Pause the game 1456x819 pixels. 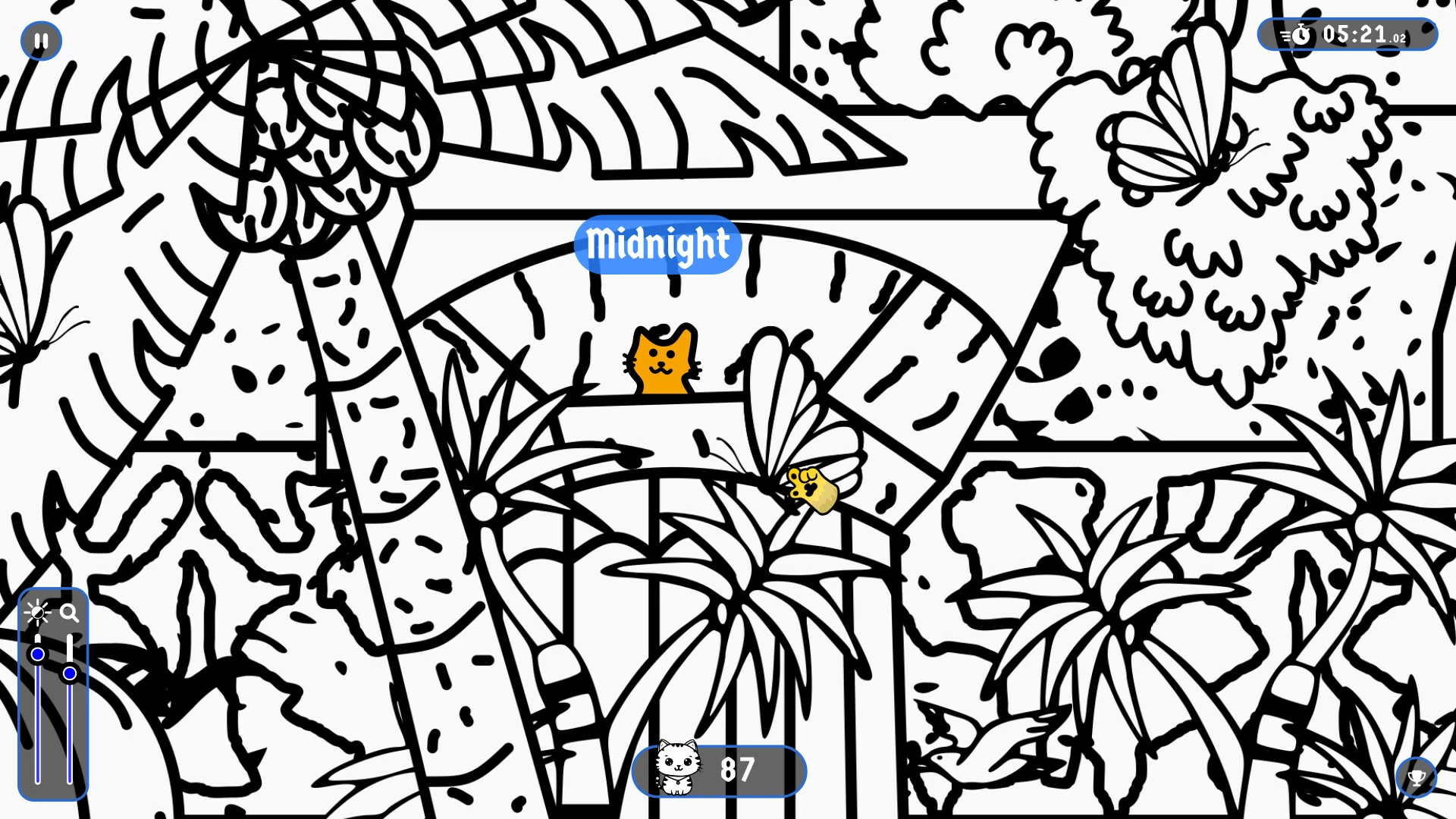(41, 40)
